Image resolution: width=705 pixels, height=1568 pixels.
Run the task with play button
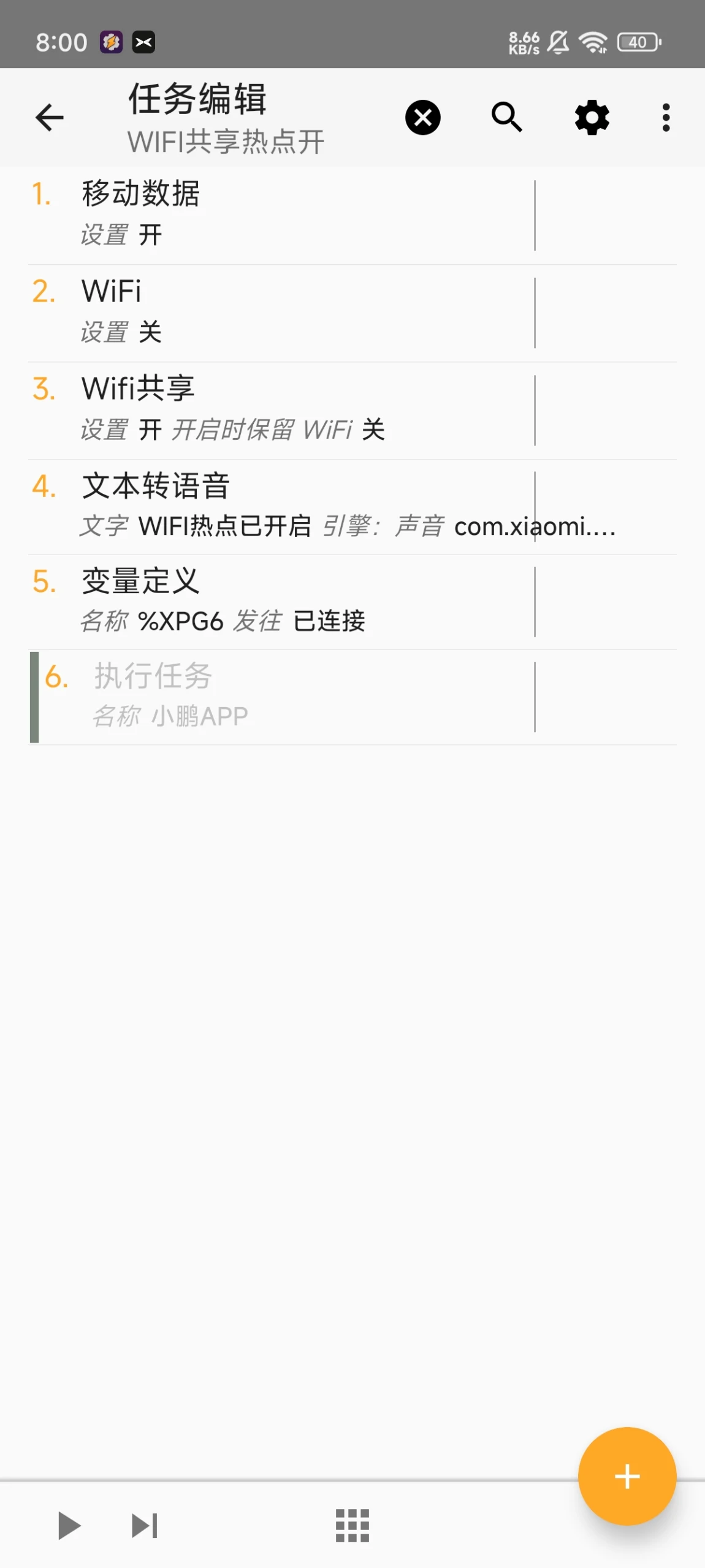point(69,1525)
